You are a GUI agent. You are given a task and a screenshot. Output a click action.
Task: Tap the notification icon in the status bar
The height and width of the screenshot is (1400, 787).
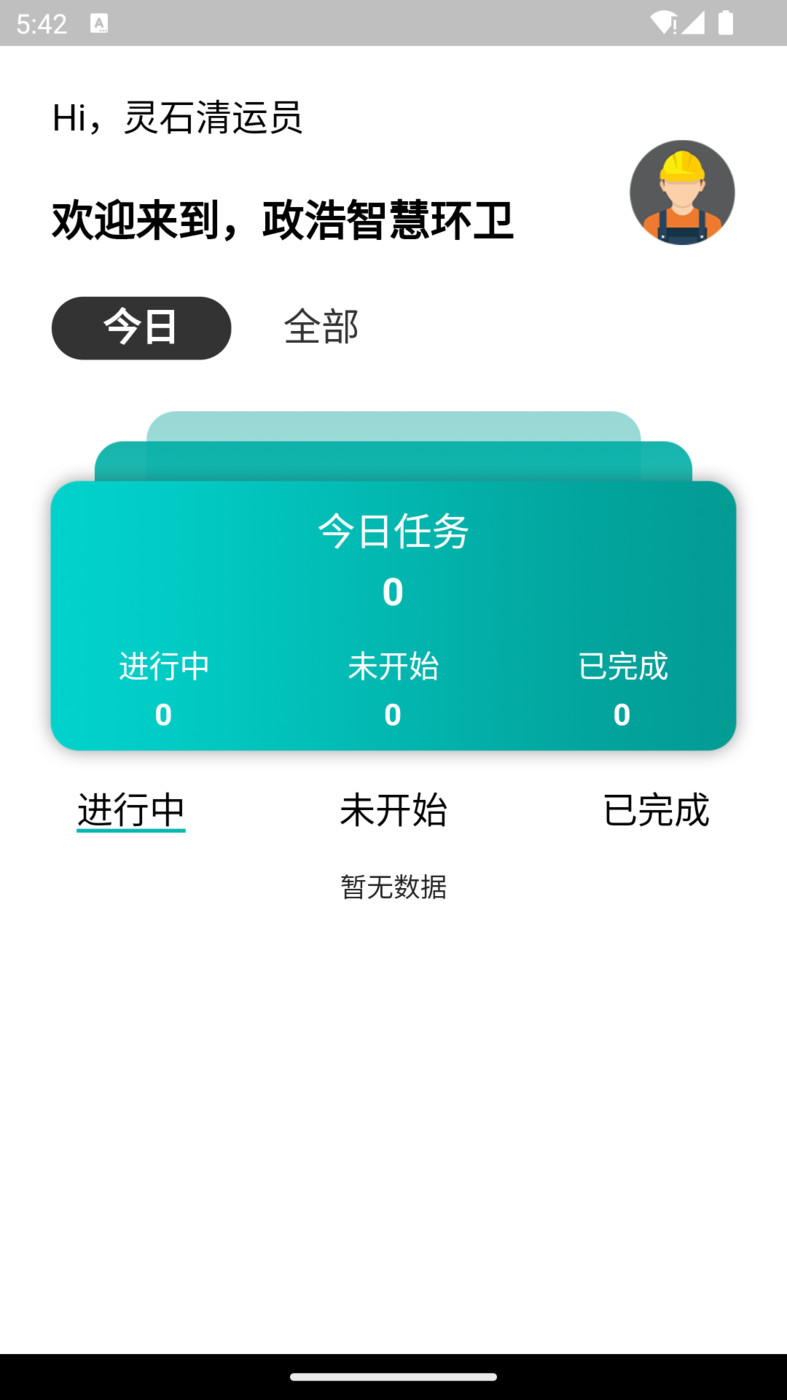click(98, 23)
